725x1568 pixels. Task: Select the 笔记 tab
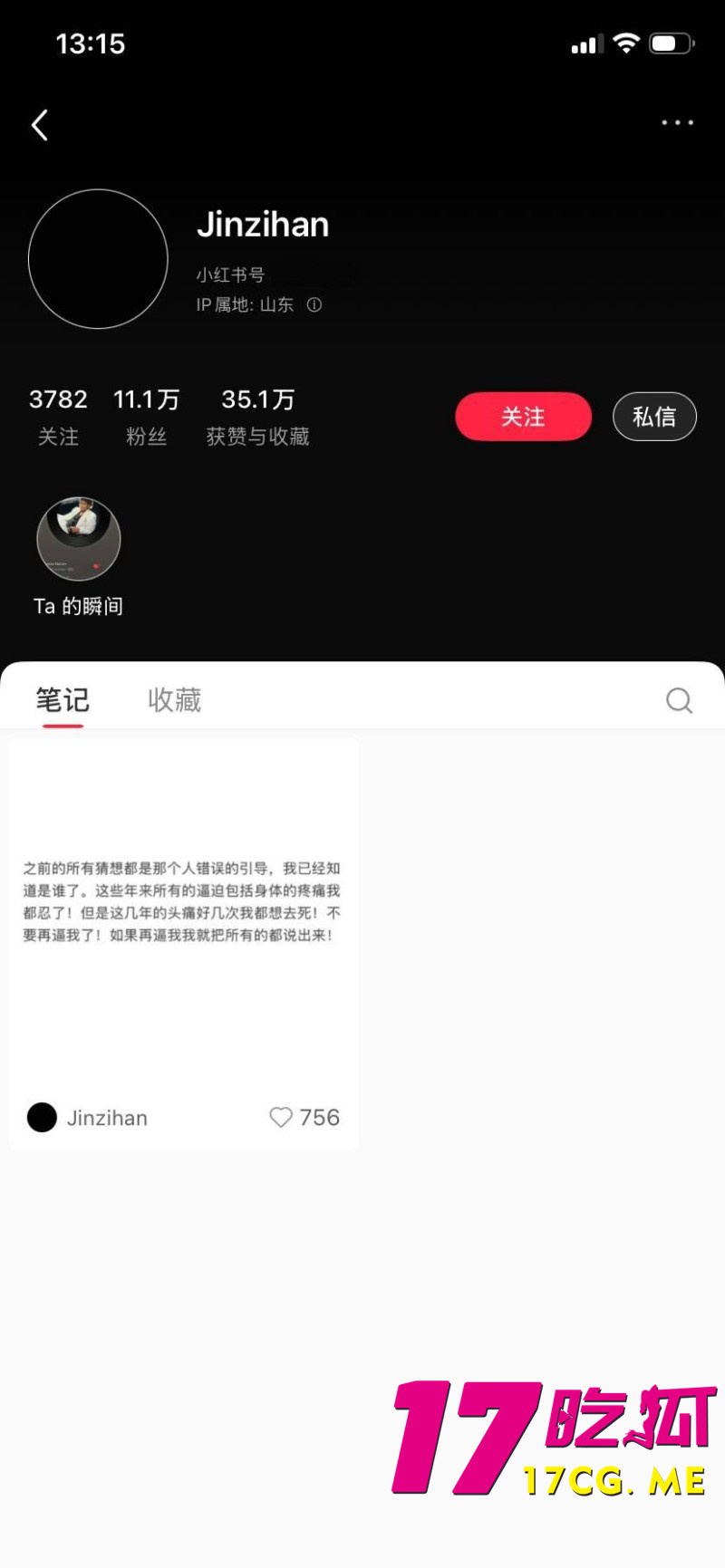tap(62, 700)
